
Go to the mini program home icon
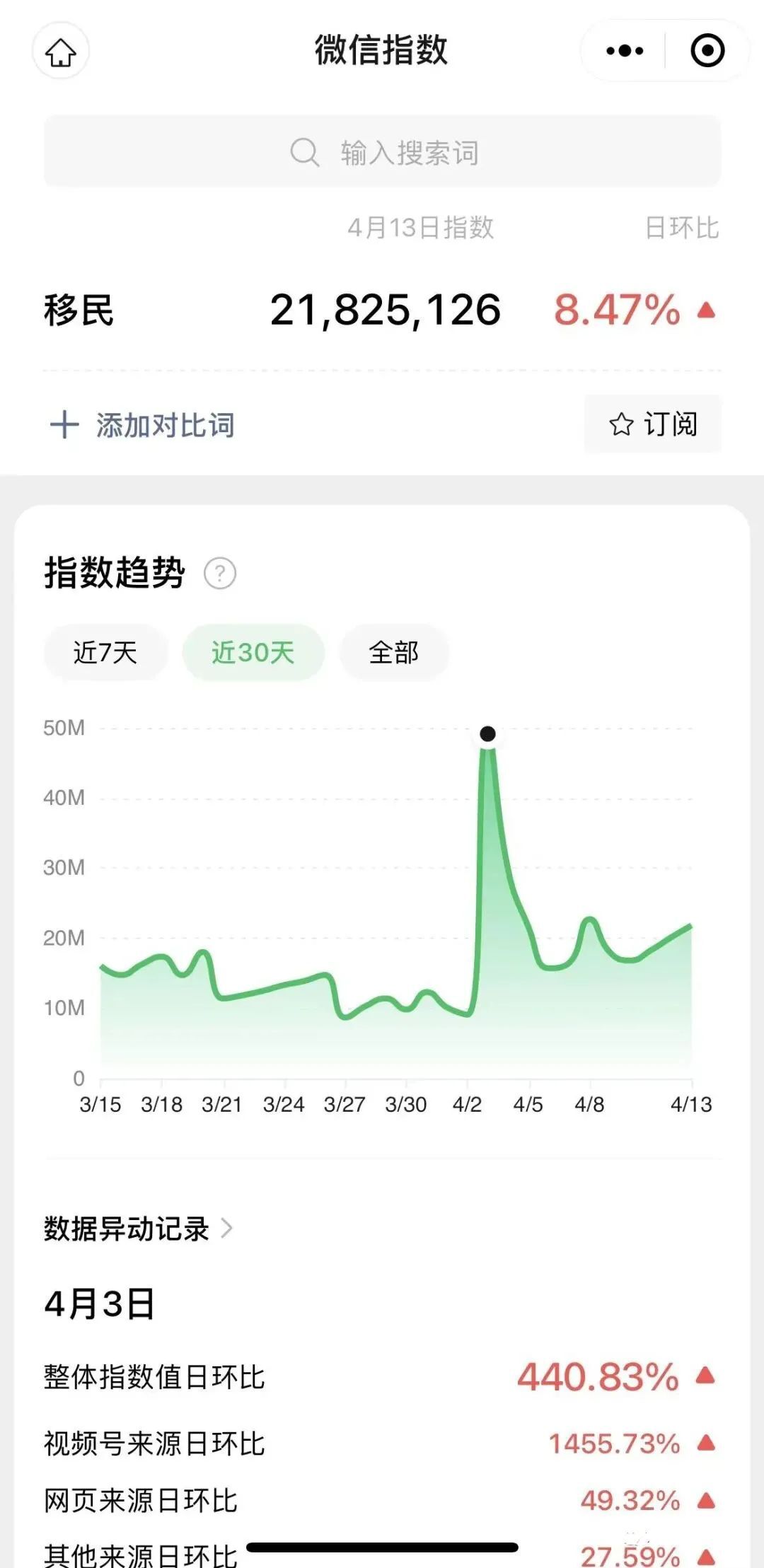click(61, 52)
